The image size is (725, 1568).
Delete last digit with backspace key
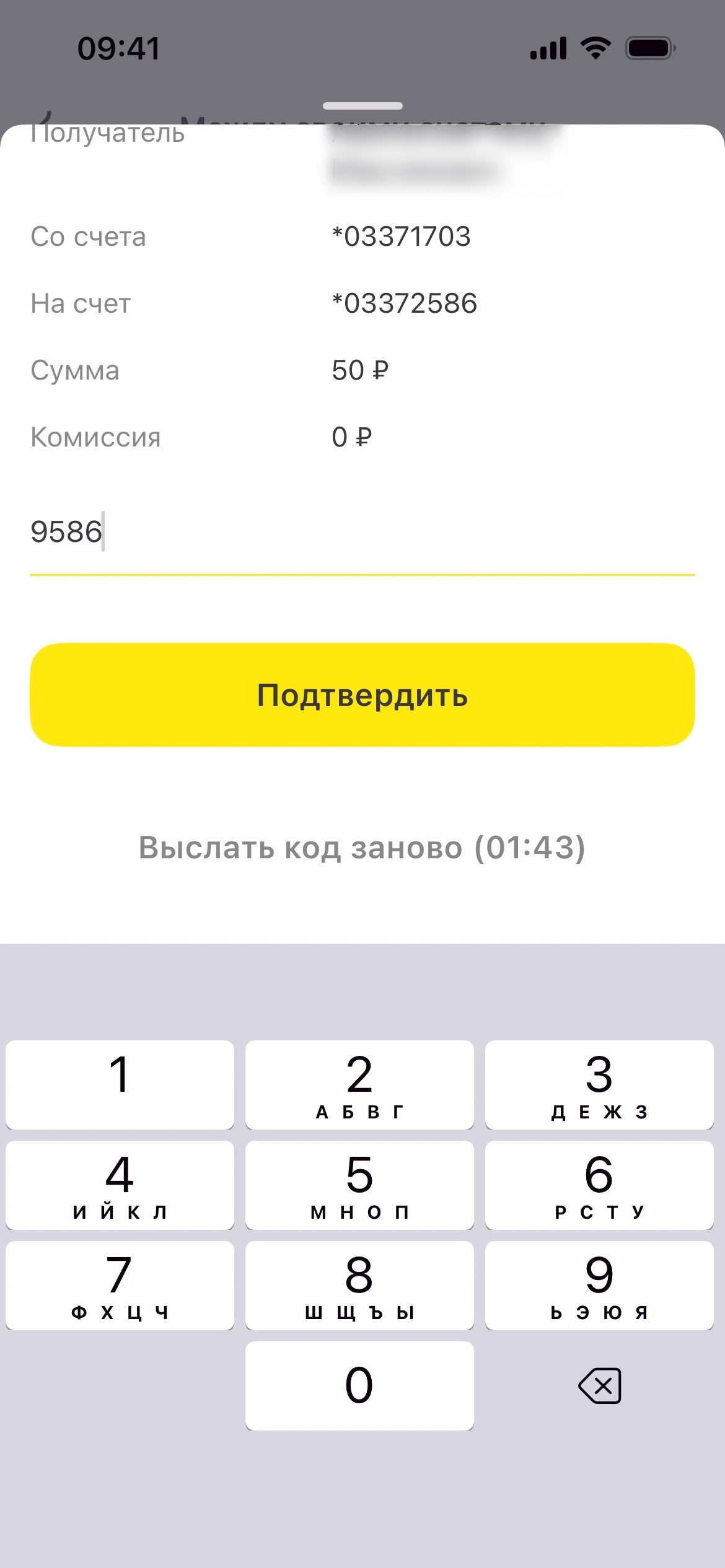point(599,1385)
